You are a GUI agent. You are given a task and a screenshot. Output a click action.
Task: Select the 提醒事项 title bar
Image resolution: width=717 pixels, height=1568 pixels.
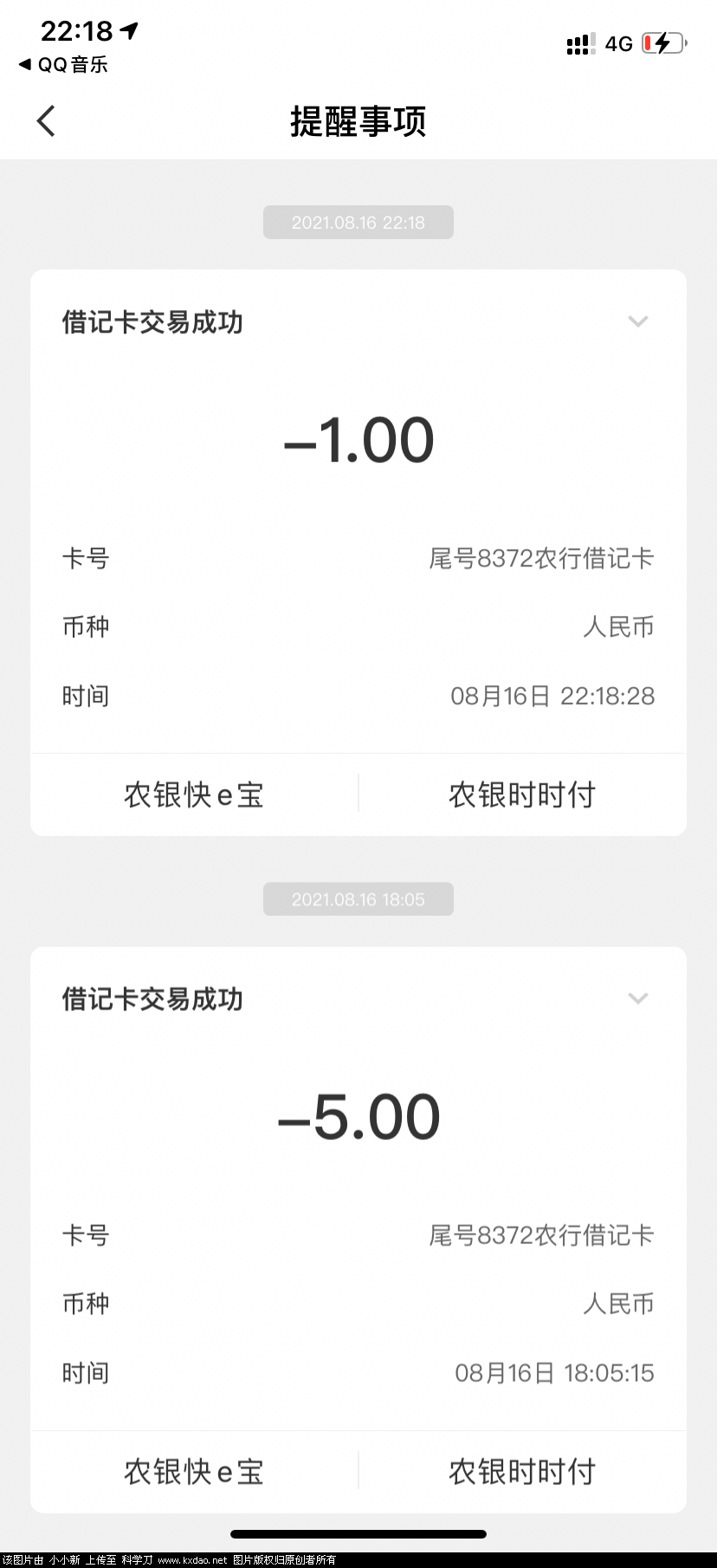click(358, 121)
